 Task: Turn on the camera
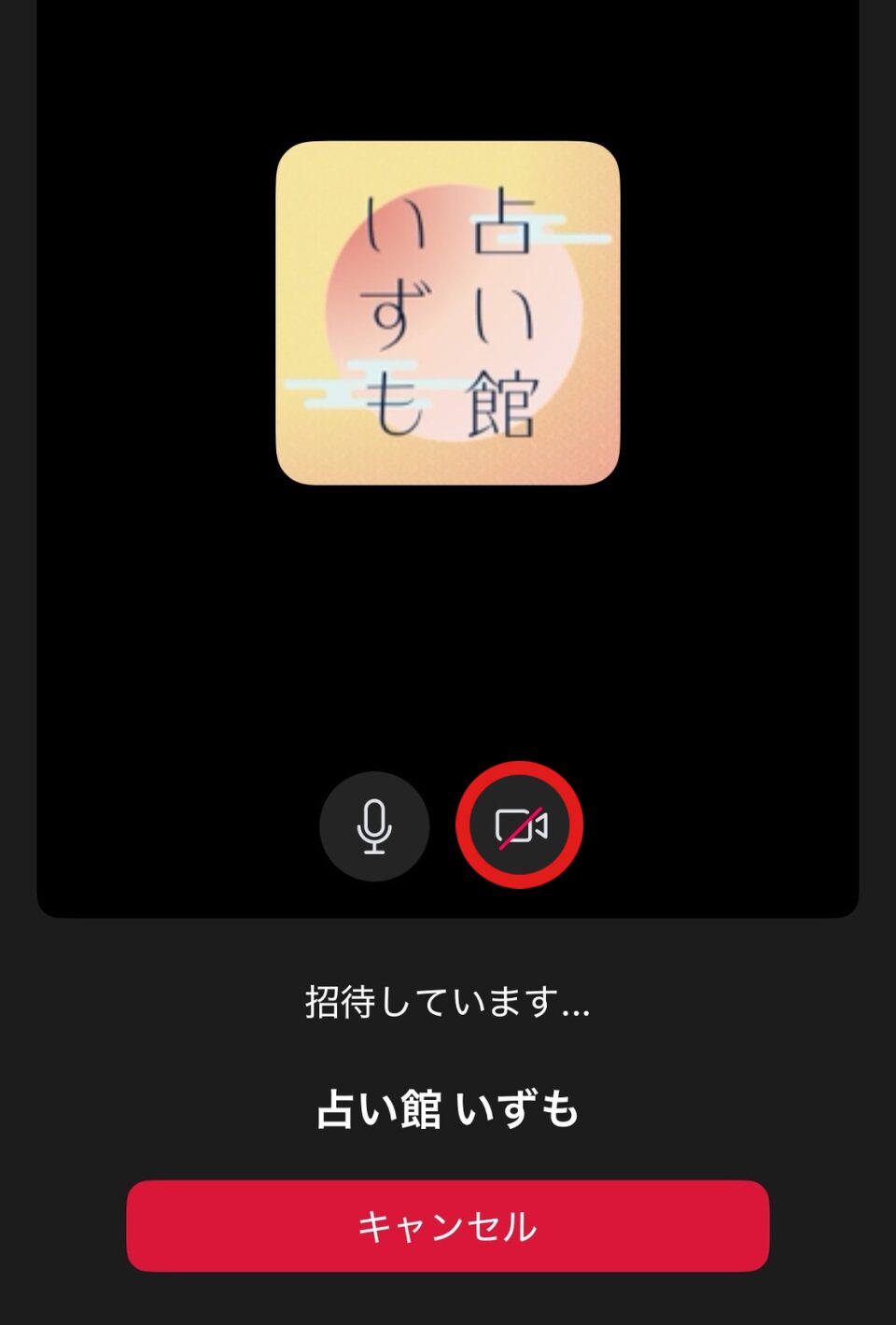(x=520, y=825)
